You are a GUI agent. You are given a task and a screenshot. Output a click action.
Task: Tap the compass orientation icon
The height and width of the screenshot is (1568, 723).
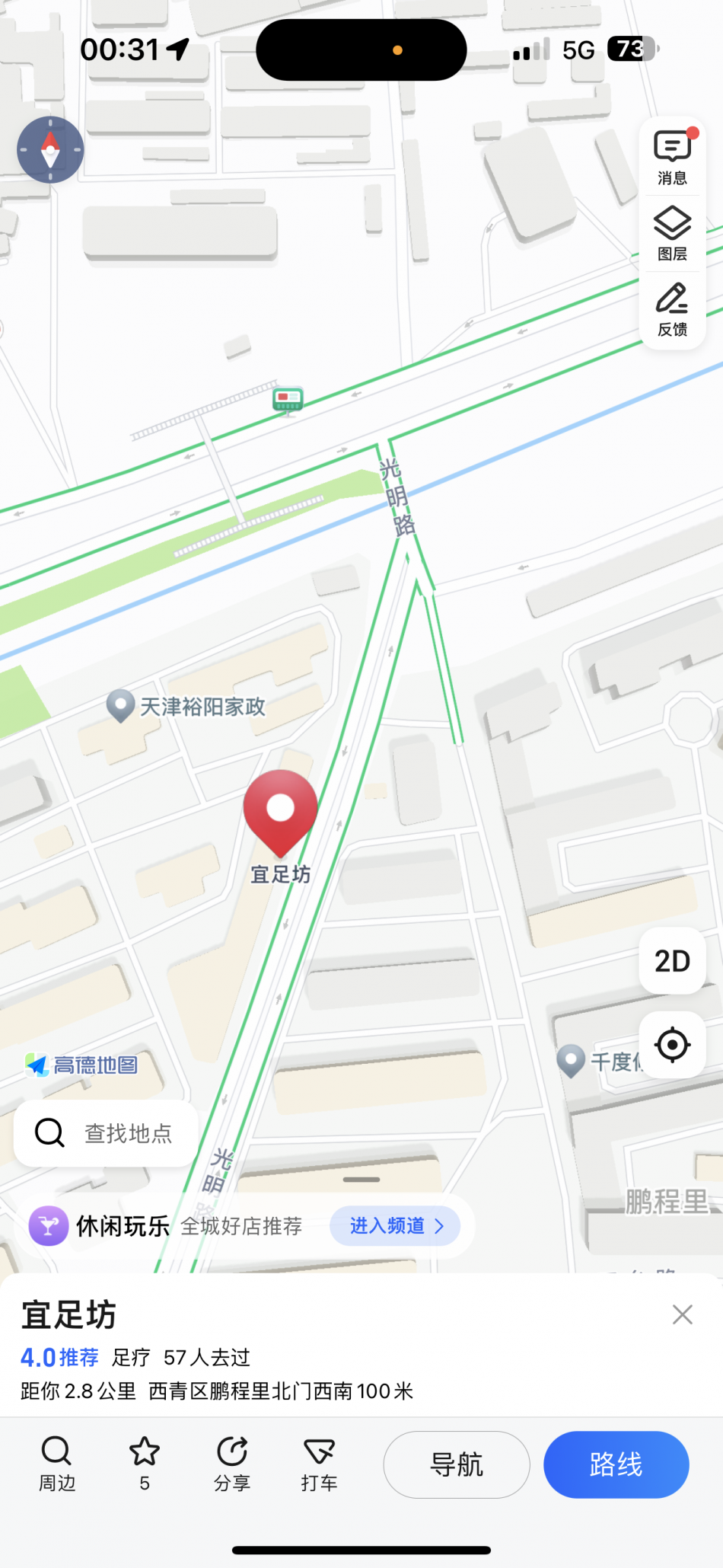point(50,150)
